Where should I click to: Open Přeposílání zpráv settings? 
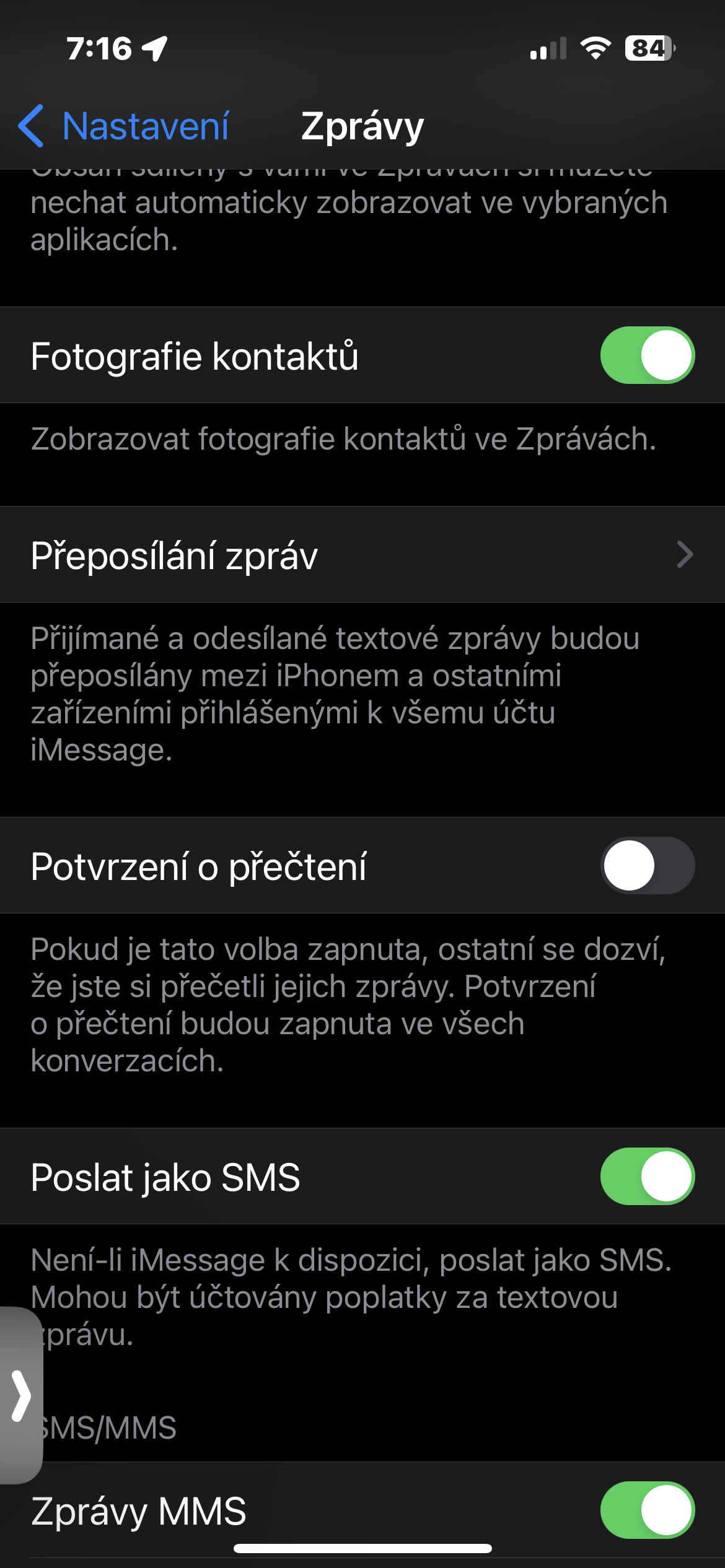(x=362, y=555)
